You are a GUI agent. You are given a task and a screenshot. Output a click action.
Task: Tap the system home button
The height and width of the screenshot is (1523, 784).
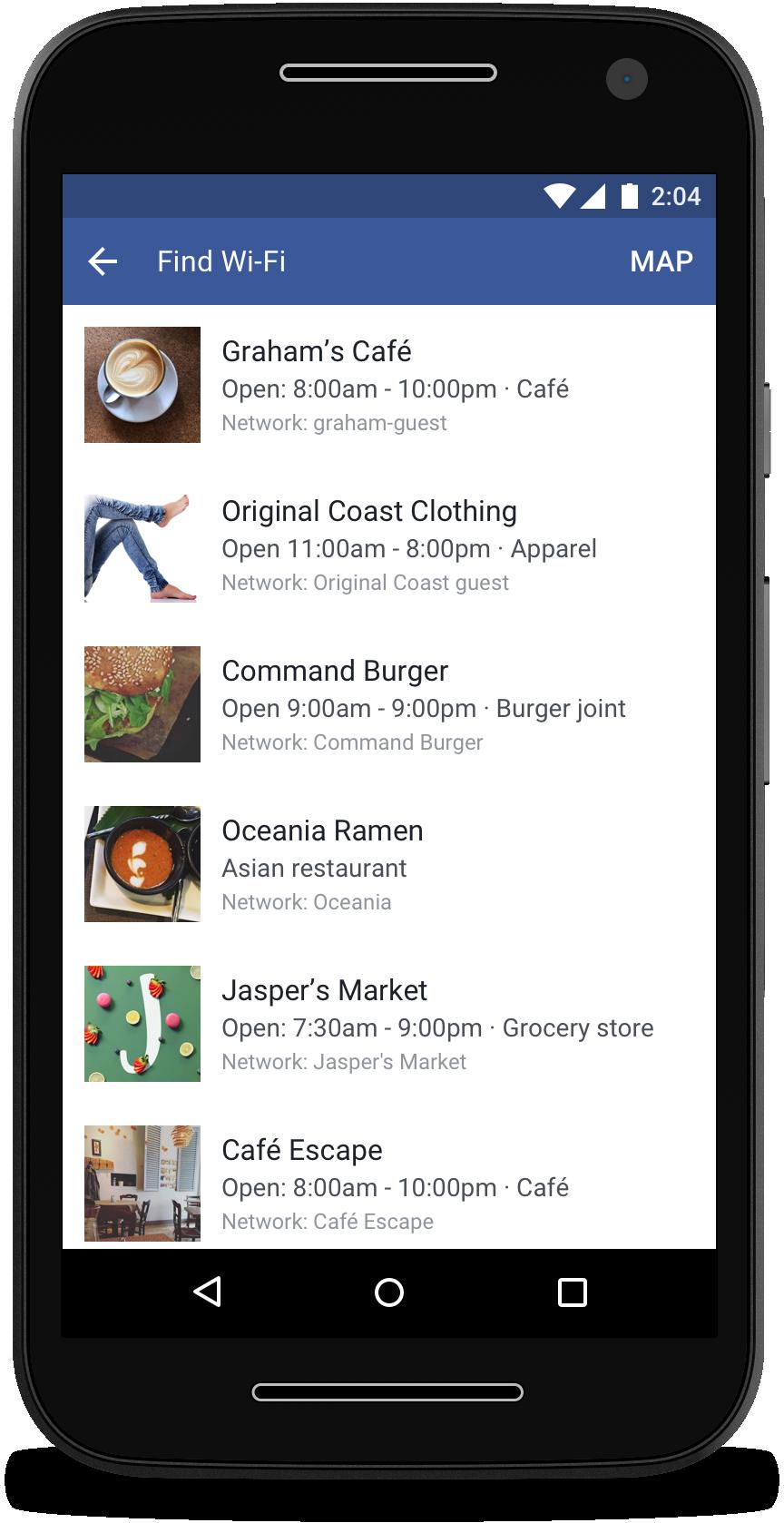click(389, 1292)
